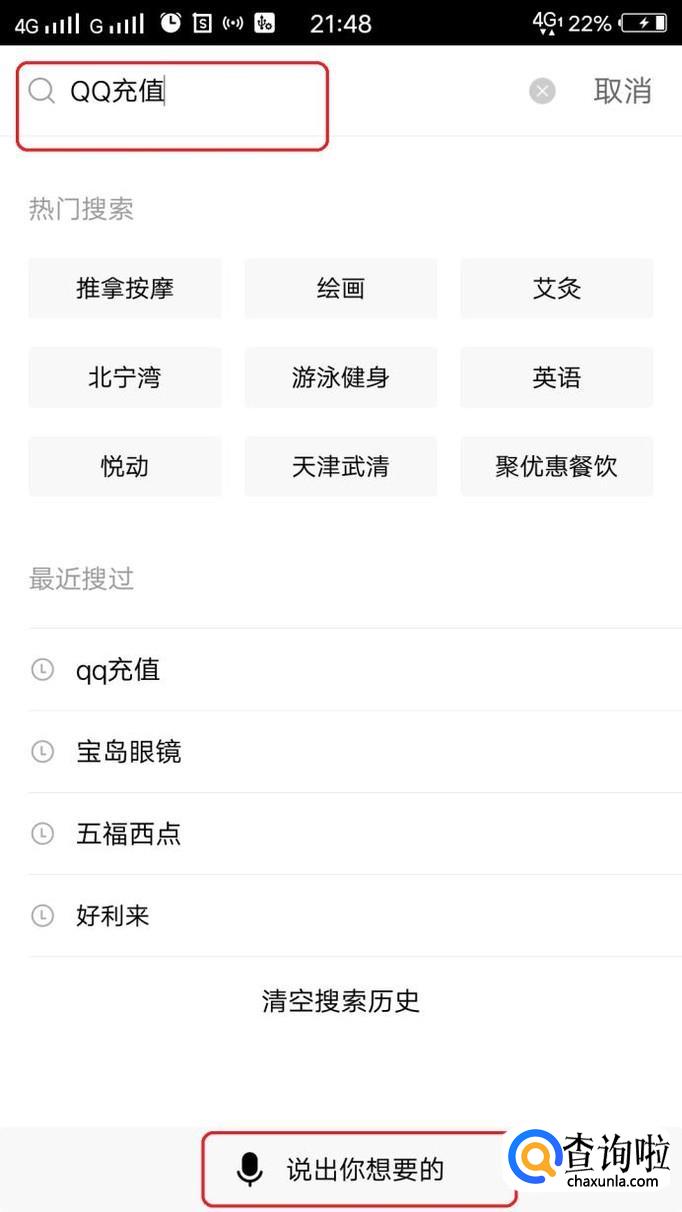The height and width of the screenshot is (1212, 682).
Task: Choose the 绘画 hot search chip
Action: click(341, 289)
